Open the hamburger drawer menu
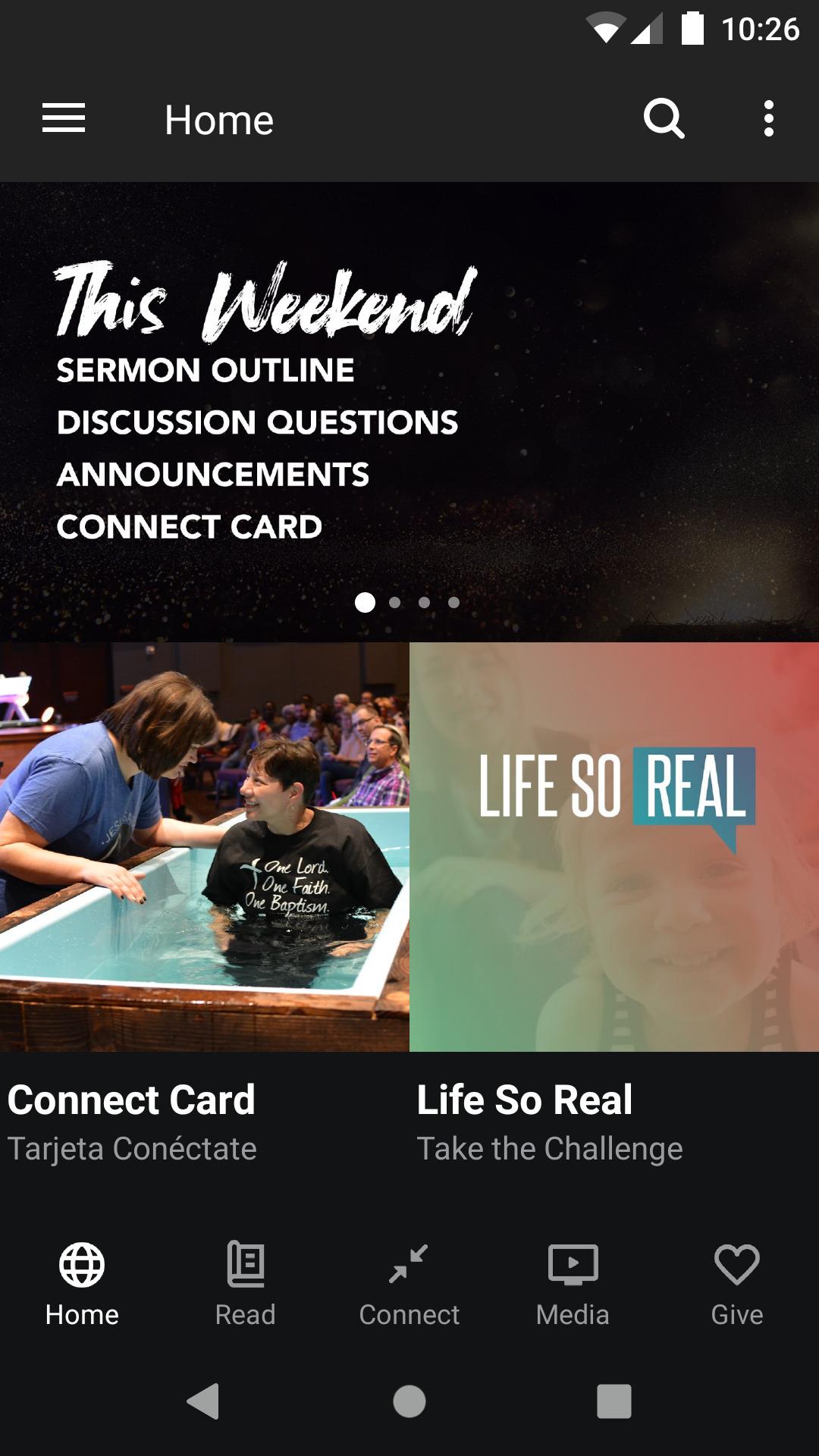Viewport: 819px width, 1456px height. (64, 119)
